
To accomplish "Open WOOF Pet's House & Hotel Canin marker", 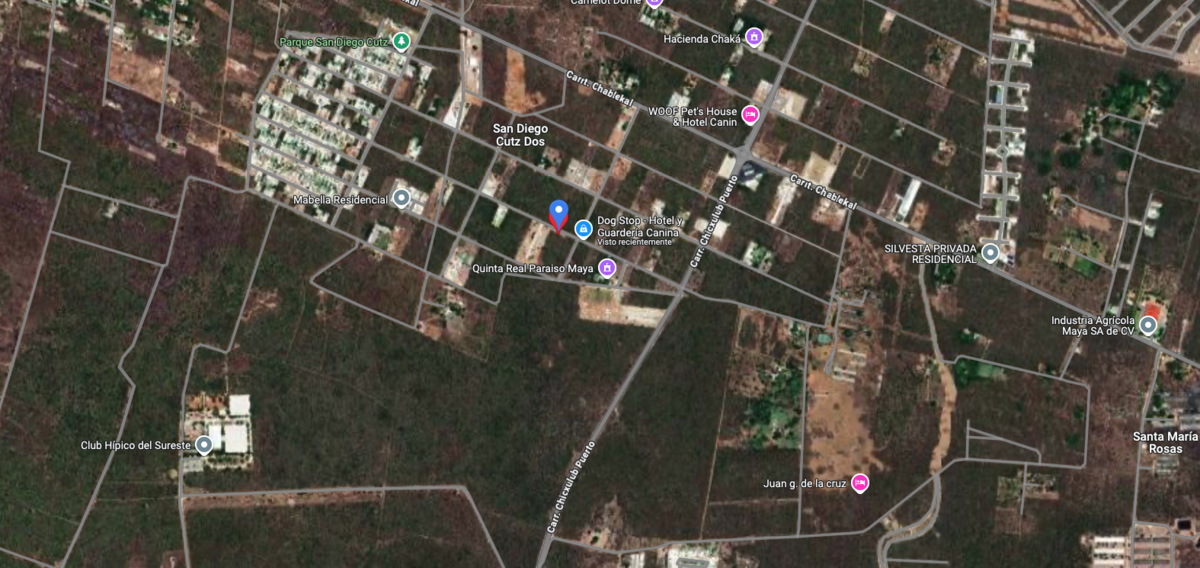I will click(750, 115).
